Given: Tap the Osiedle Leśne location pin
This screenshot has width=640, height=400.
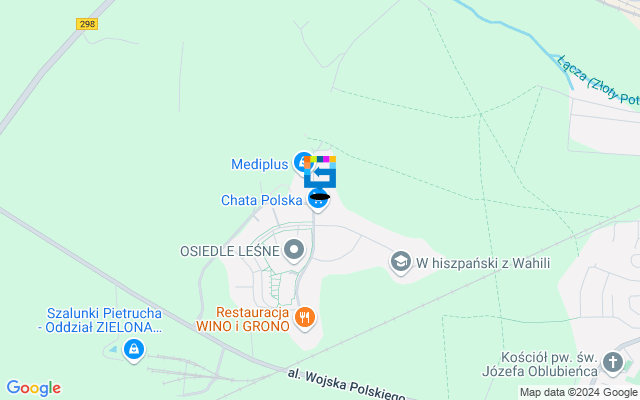Looking at the screenshot, I should [x=294, y=249].
